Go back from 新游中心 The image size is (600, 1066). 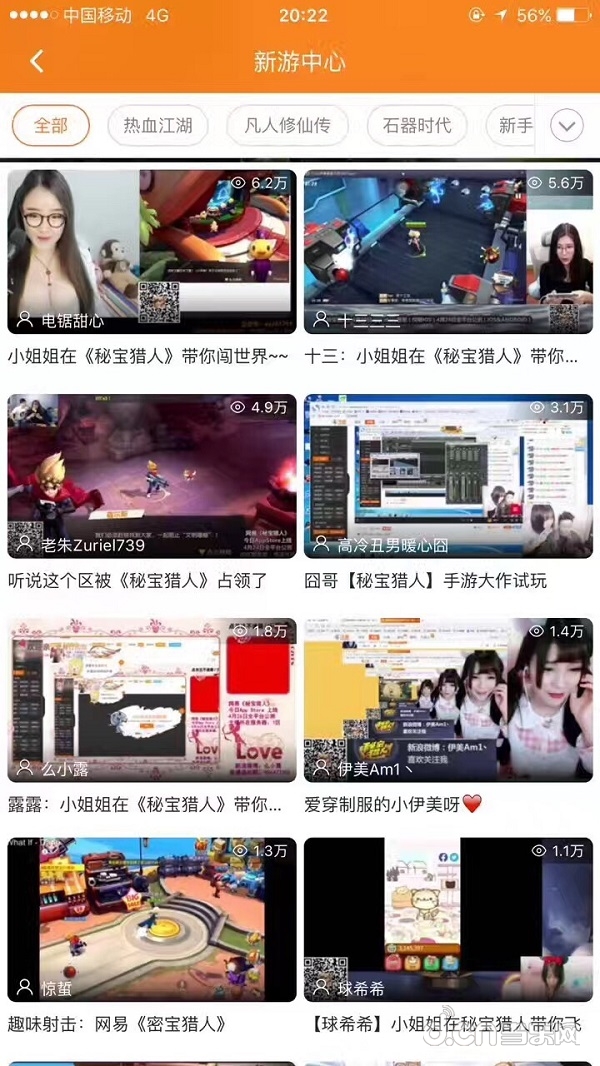pyautogui.click(x=37, y=62)
